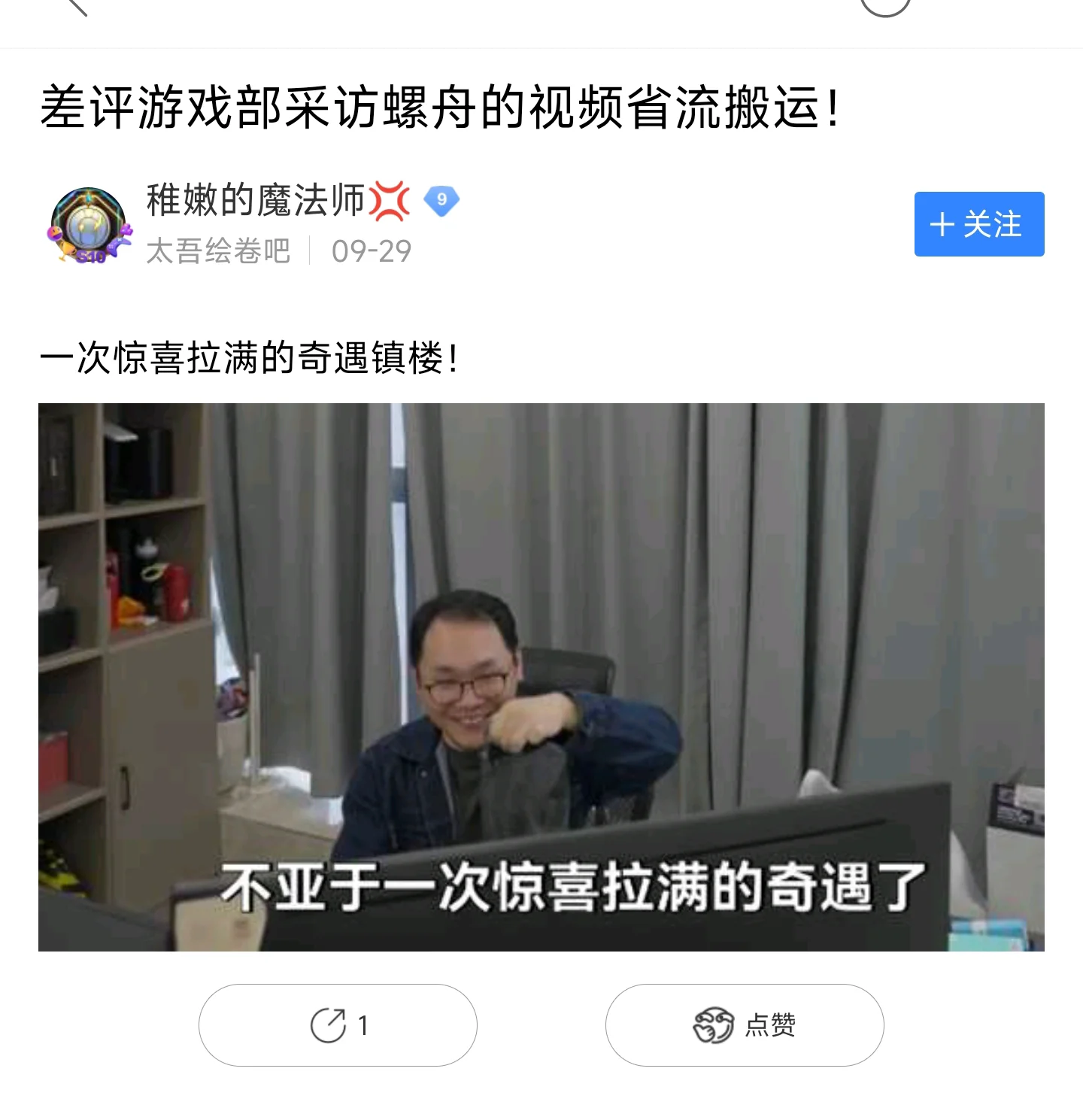Share this post
The height and width of the screenshot is (1120, 1083).
click(x=338, y=1024)
